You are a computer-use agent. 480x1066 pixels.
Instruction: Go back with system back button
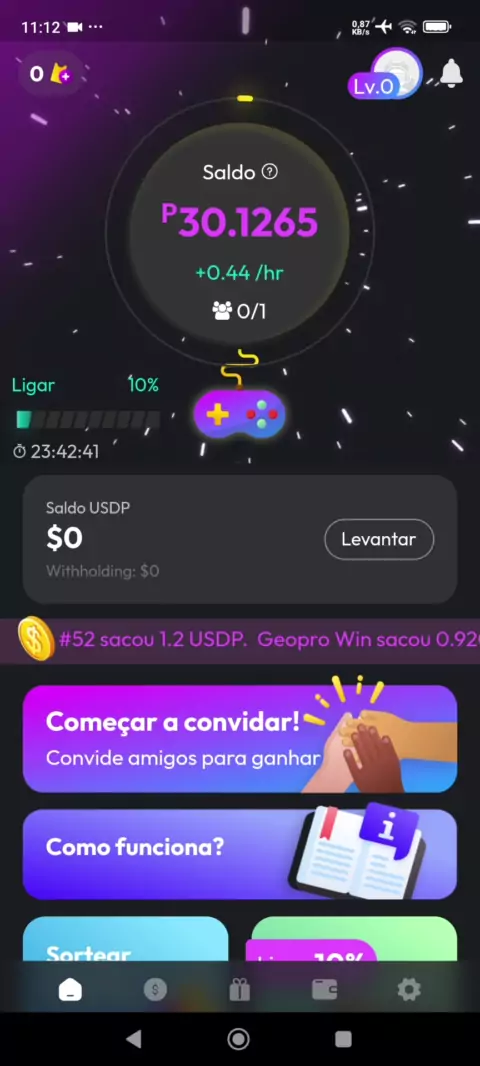(134, 1038)
